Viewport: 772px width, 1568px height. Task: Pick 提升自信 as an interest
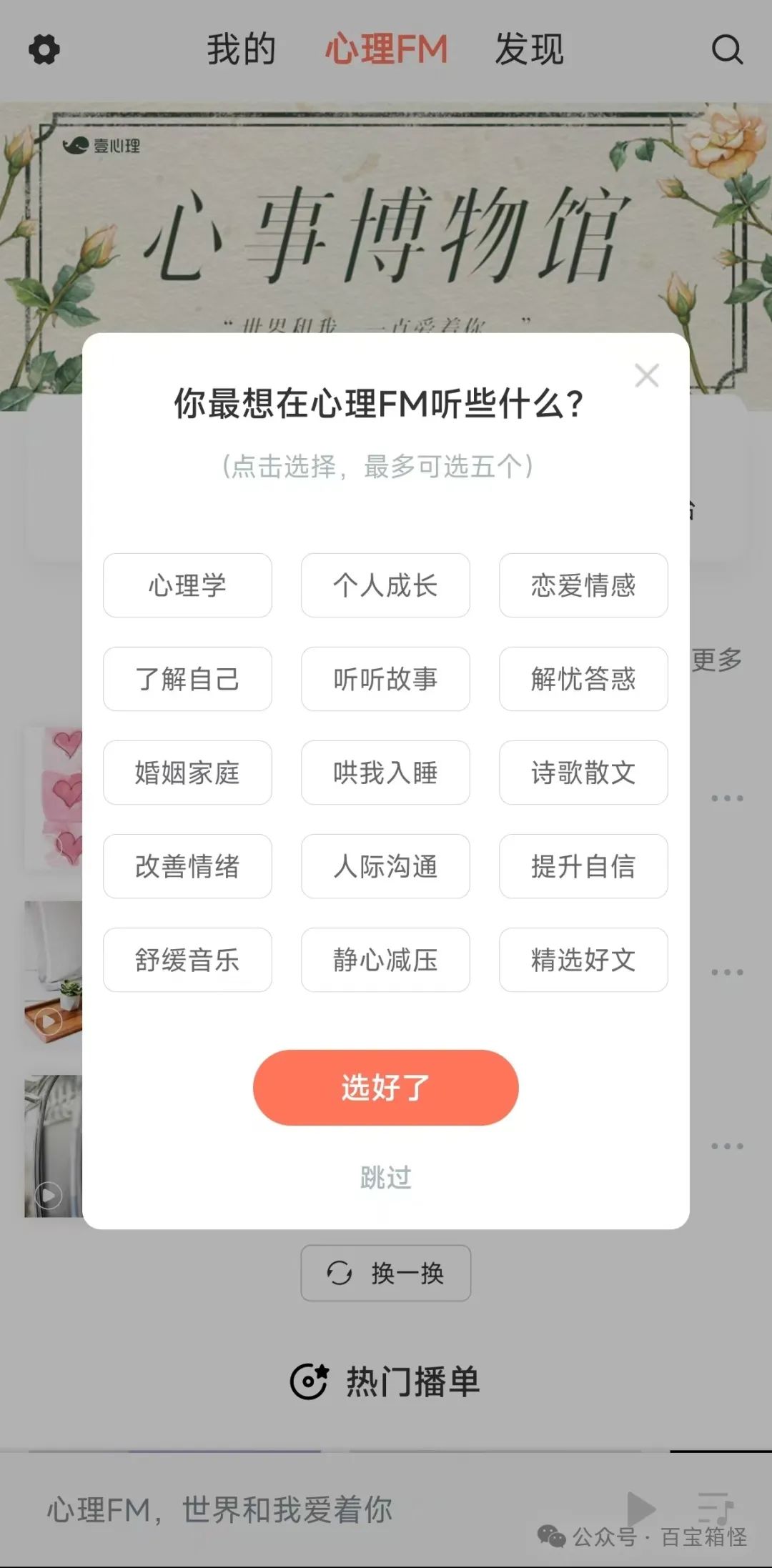pyautogui.click(x=583, y=866)
